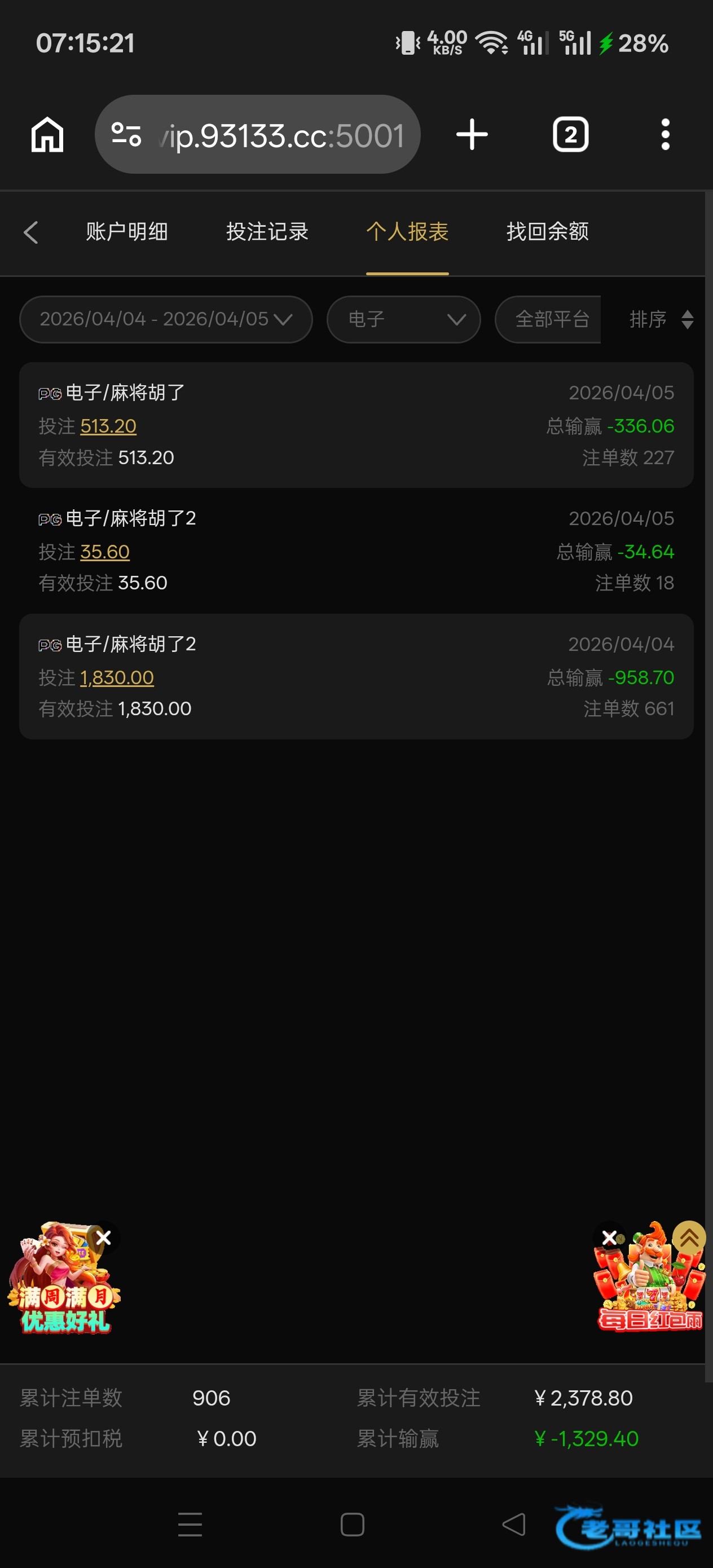The width and height of the screenshot is (713, 1568).
Task: Jump back to top with the up-arrow button
Action: 689,1237
